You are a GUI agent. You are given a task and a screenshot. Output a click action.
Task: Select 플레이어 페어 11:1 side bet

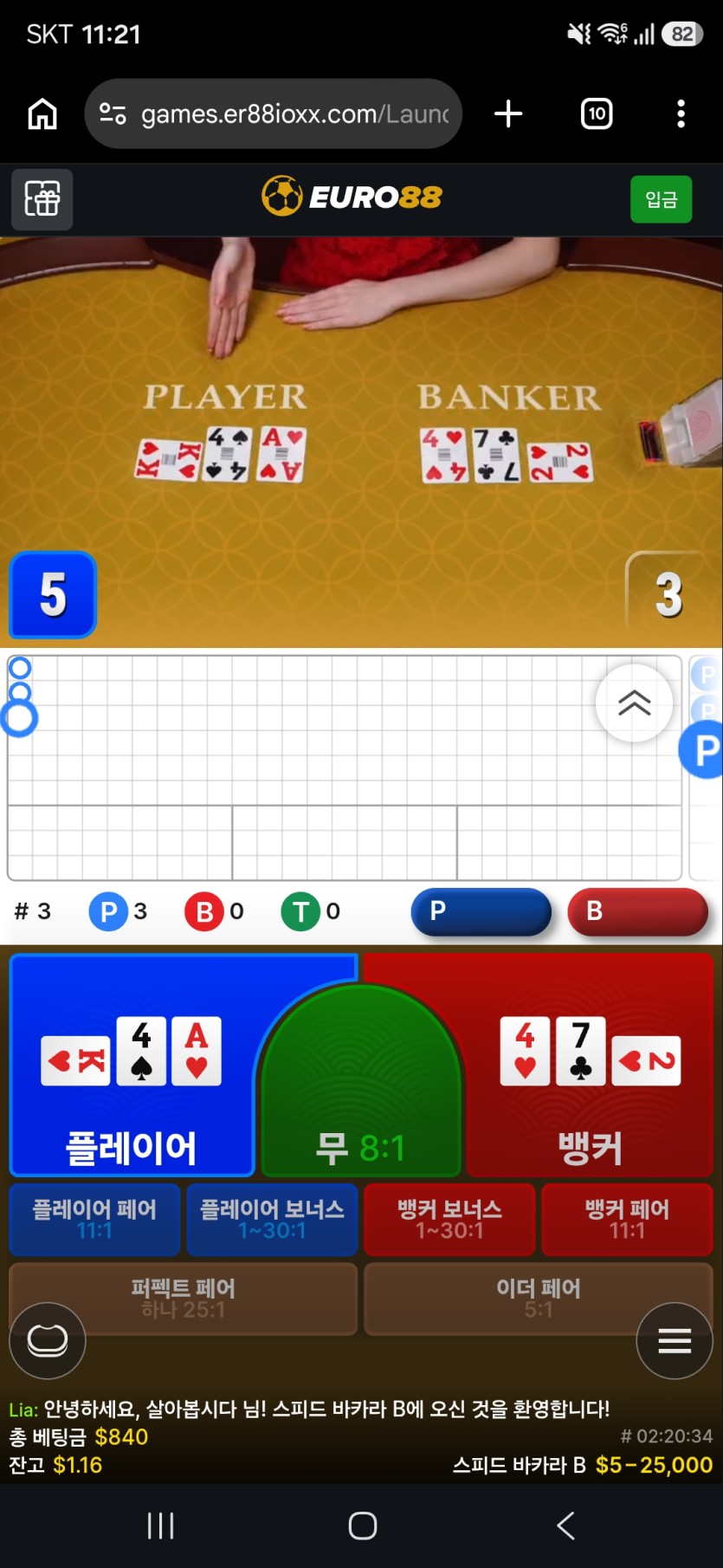(x=94, y=1220)
